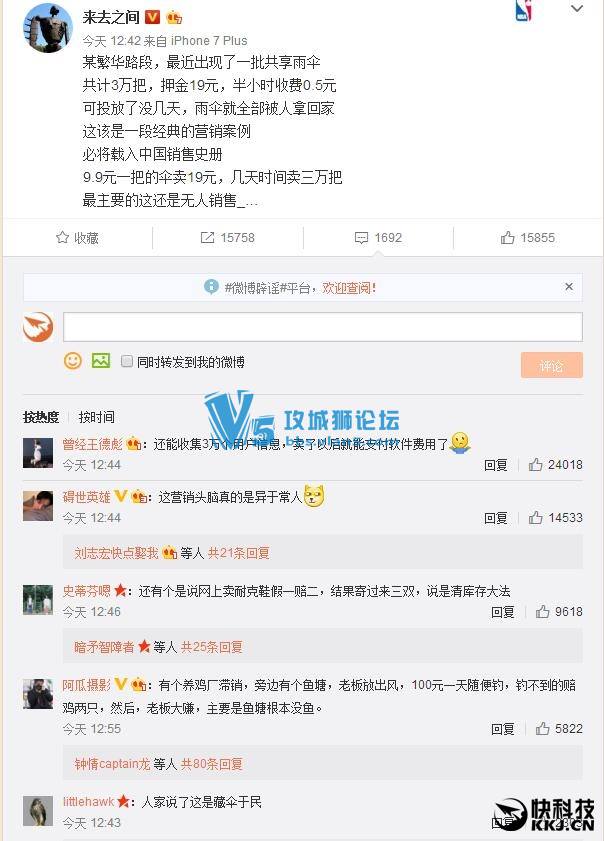
Task: Like 碍世英雄's comment with 14533 likes
Action: click(555, 518)
